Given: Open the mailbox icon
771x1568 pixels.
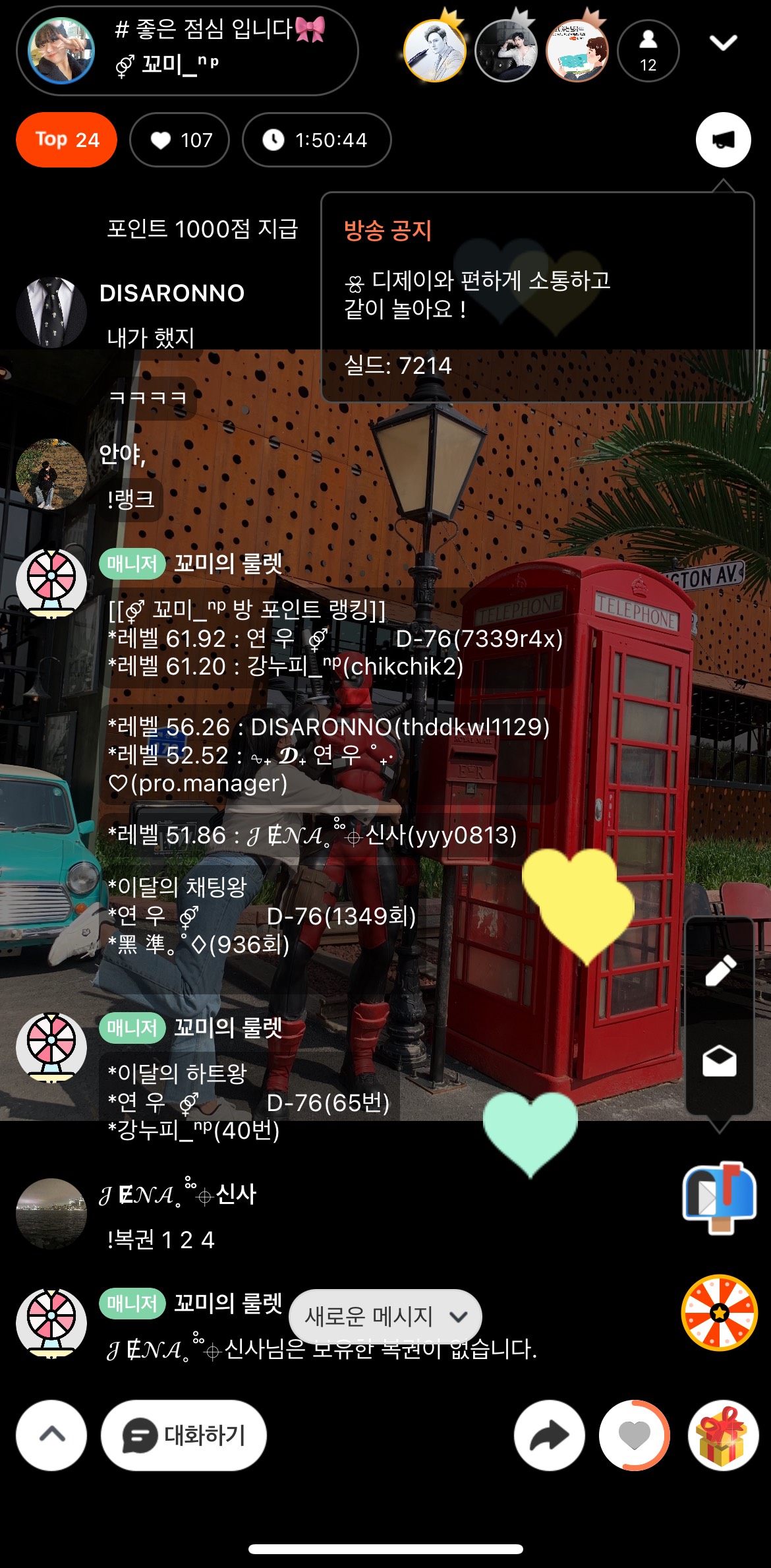Looking at the screenshot, I should 720,1197.
